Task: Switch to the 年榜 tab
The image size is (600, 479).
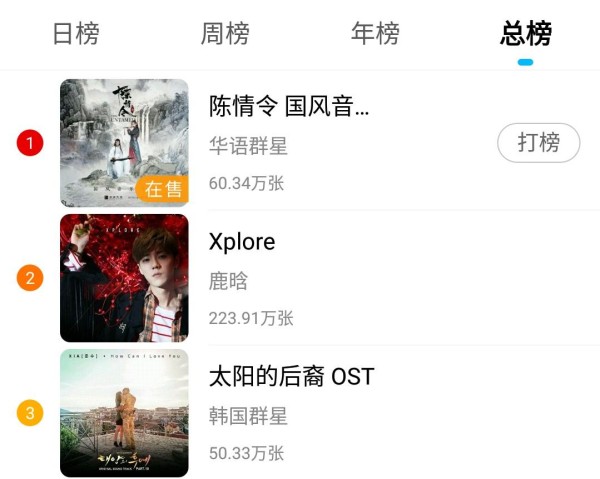Action: click(375, 34)
